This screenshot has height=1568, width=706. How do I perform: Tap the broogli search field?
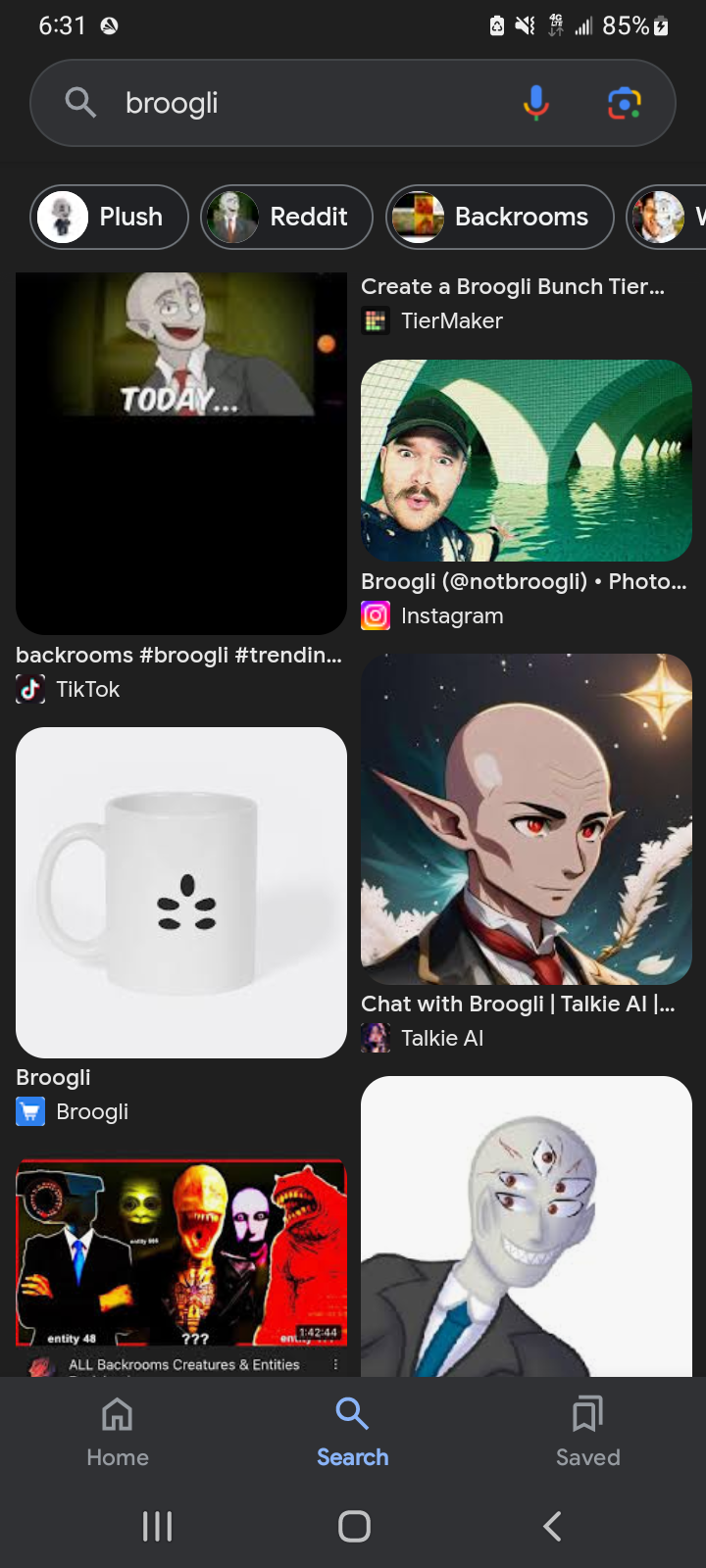tap(294, 103)
